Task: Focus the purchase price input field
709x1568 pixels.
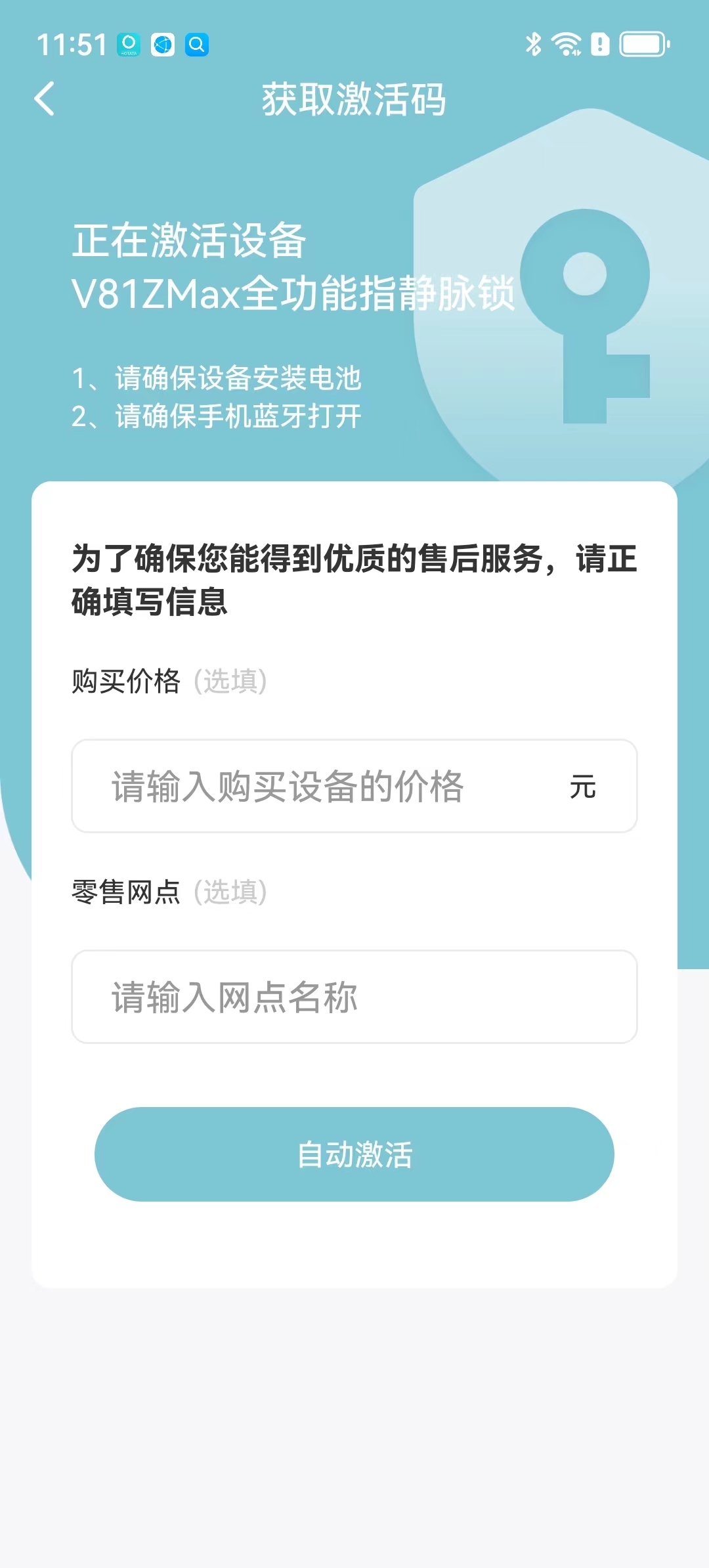Action: (354, 786)
